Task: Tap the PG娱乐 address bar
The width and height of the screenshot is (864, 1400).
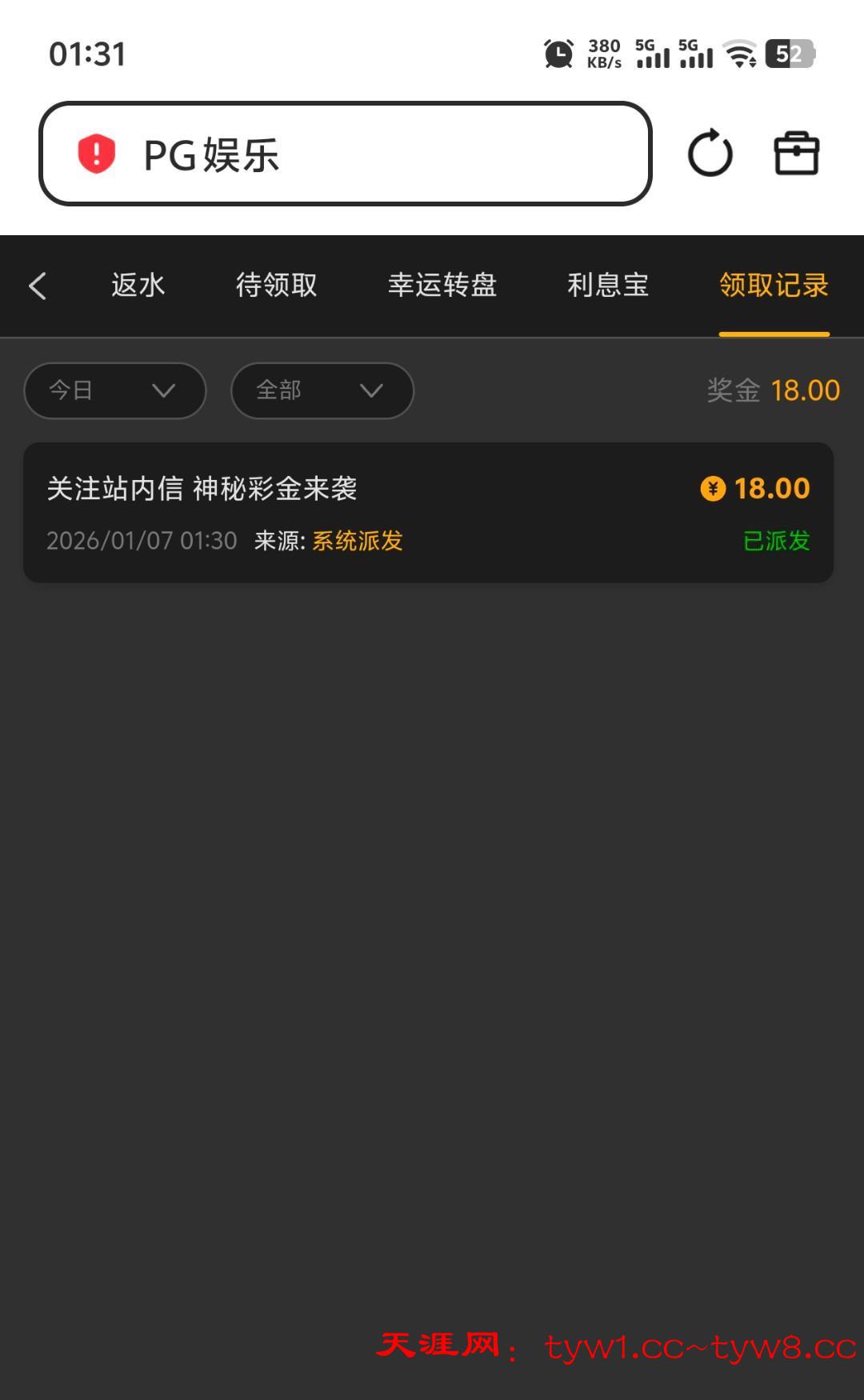Action: tap(344, 154)
